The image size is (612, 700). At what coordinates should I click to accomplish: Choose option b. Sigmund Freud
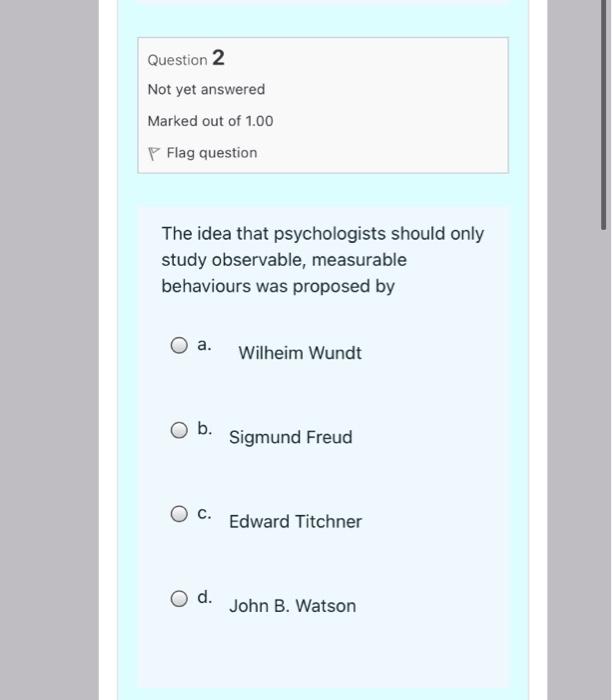tap(179, 430)
